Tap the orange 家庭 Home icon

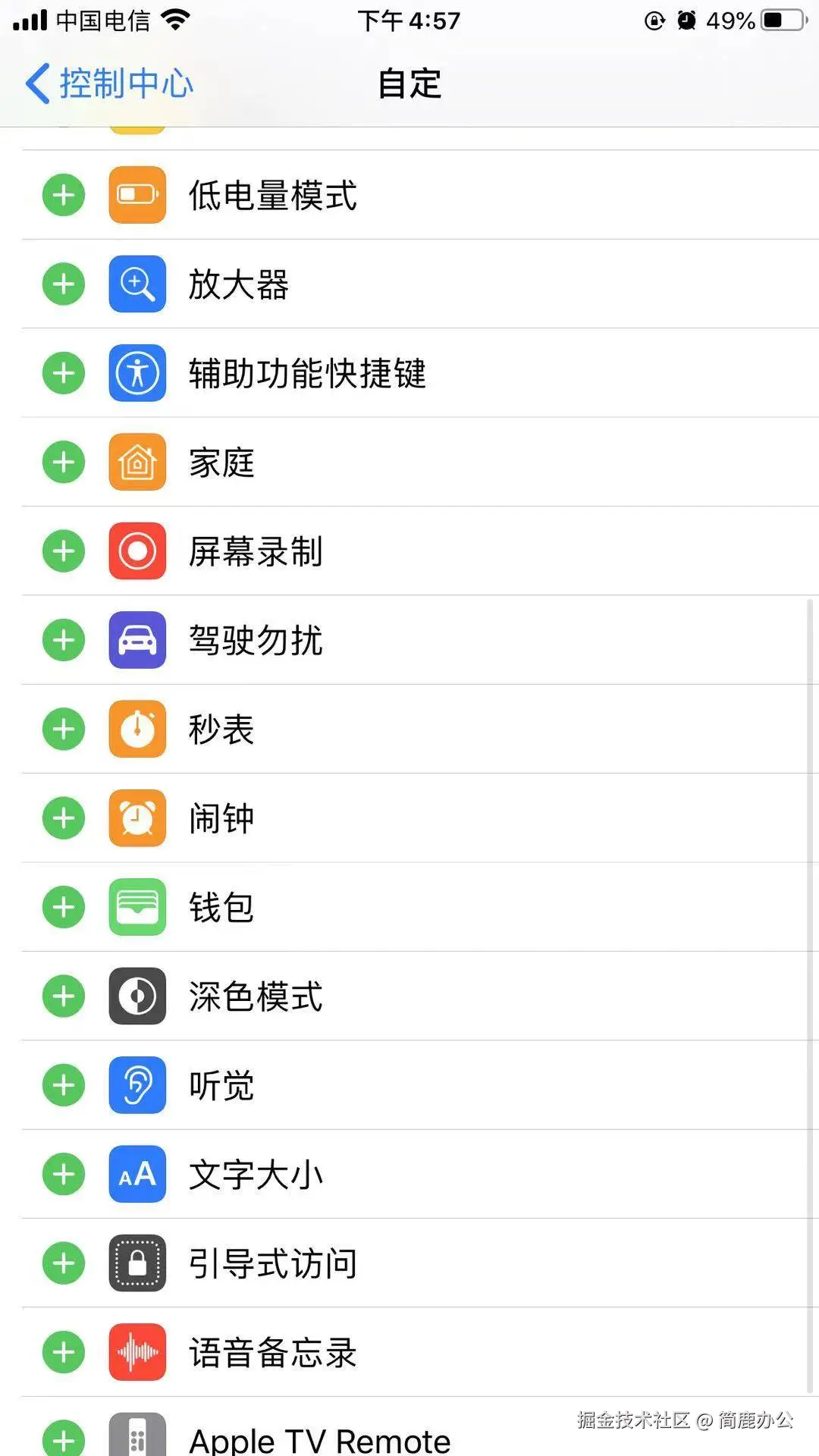click(x=137, y=462)
